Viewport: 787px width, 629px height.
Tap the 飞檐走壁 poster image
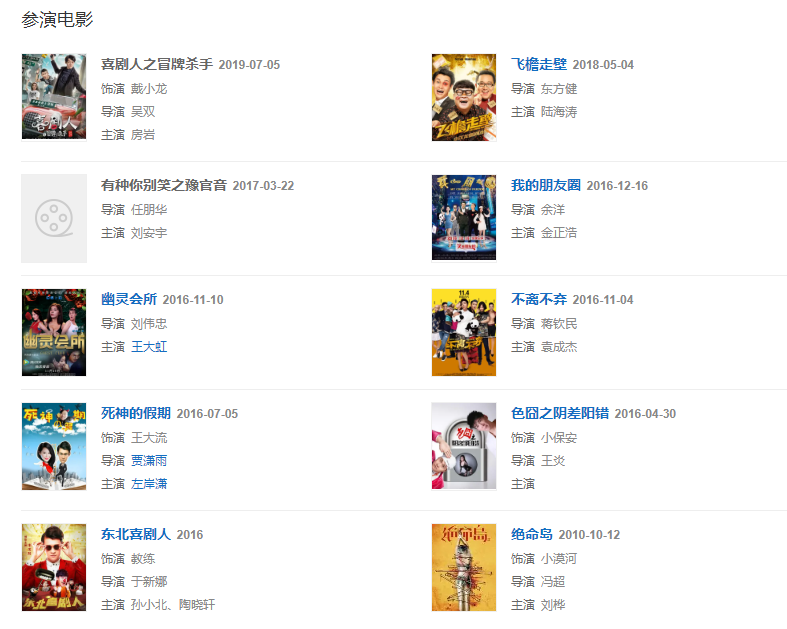[x=463, y=97]
